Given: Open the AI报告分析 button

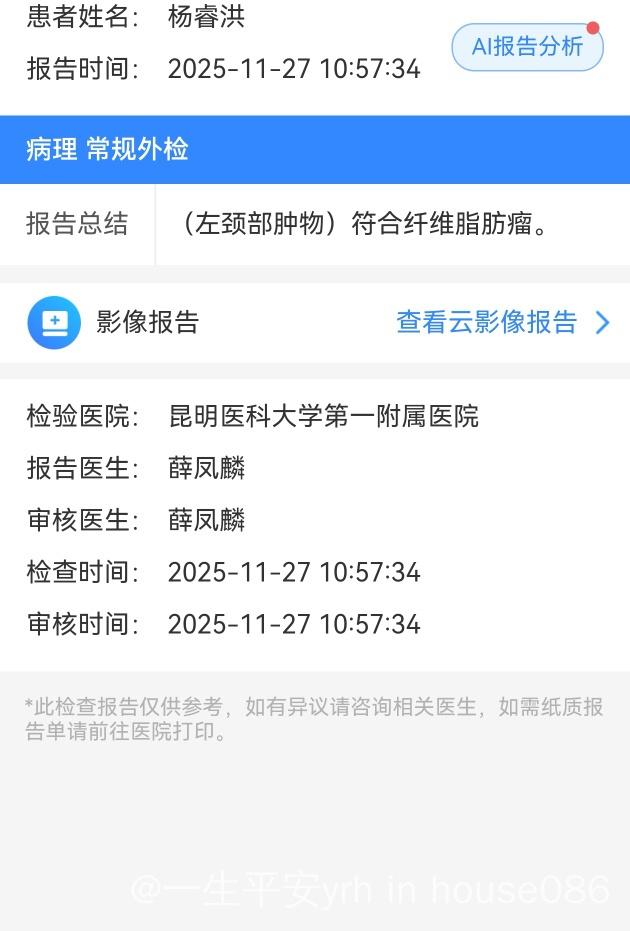Looking at the screenshot, I should click(x=527, y=47).
